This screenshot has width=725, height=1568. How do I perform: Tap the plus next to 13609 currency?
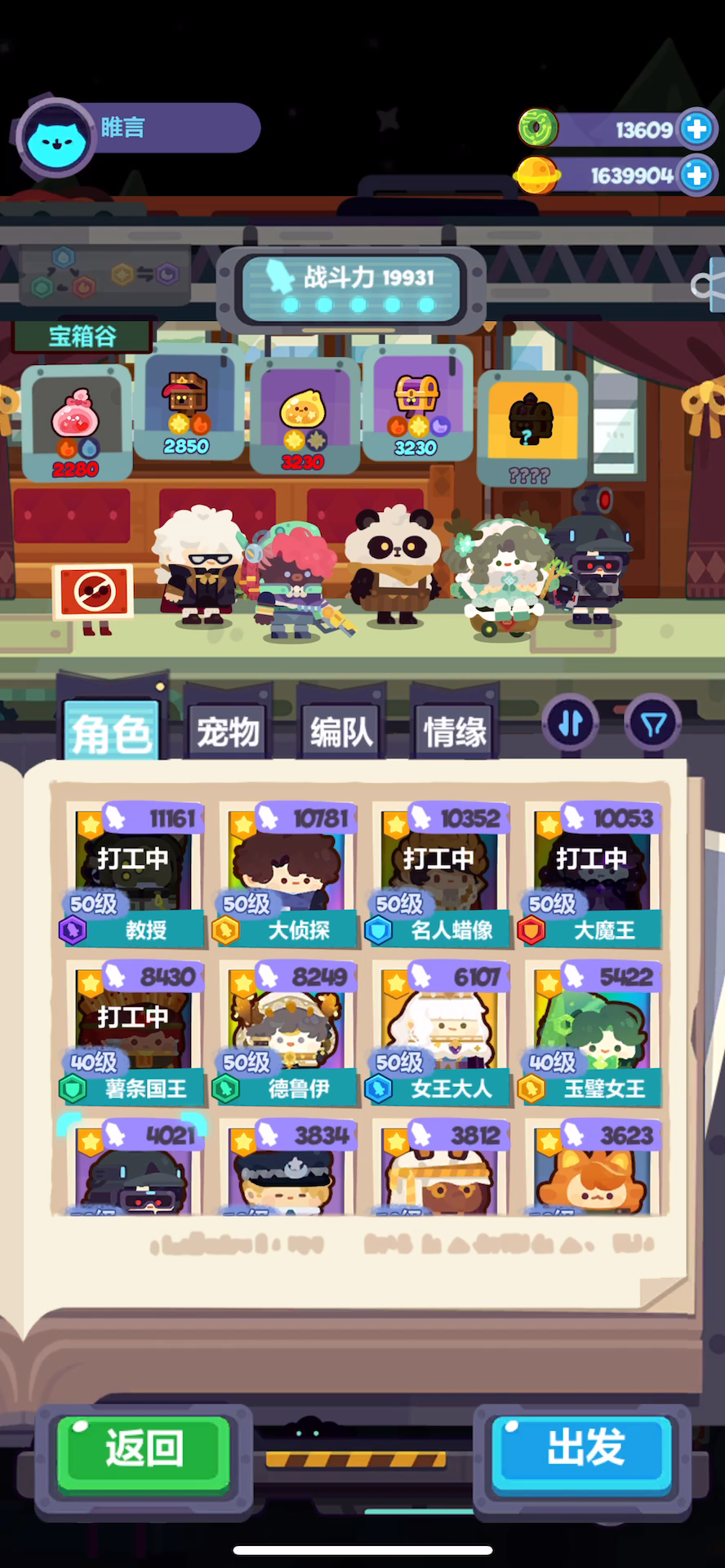696,129
